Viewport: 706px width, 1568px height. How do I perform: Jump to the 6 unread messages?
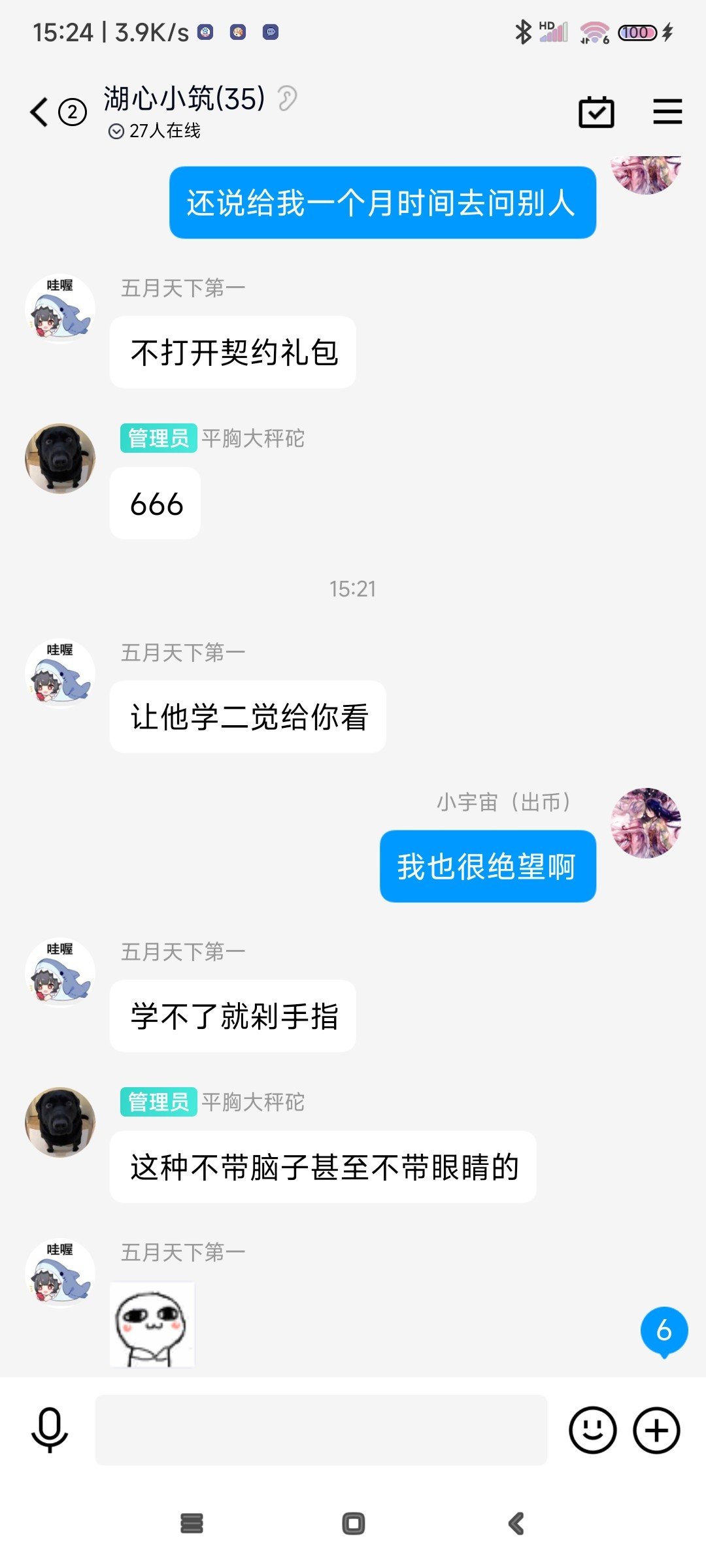click(x=664, y=1331)
